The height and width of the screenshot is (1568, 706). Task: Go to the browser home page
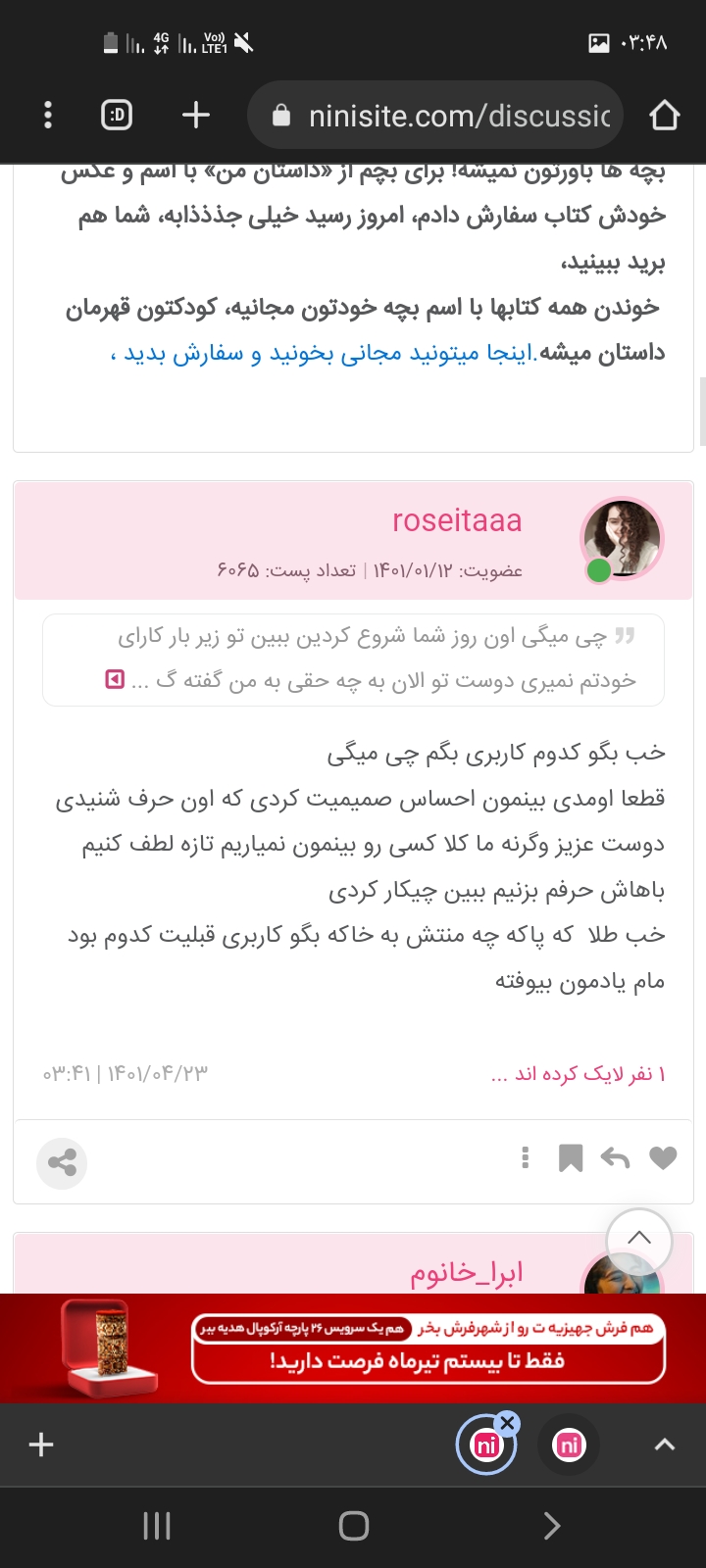(664, 116)
